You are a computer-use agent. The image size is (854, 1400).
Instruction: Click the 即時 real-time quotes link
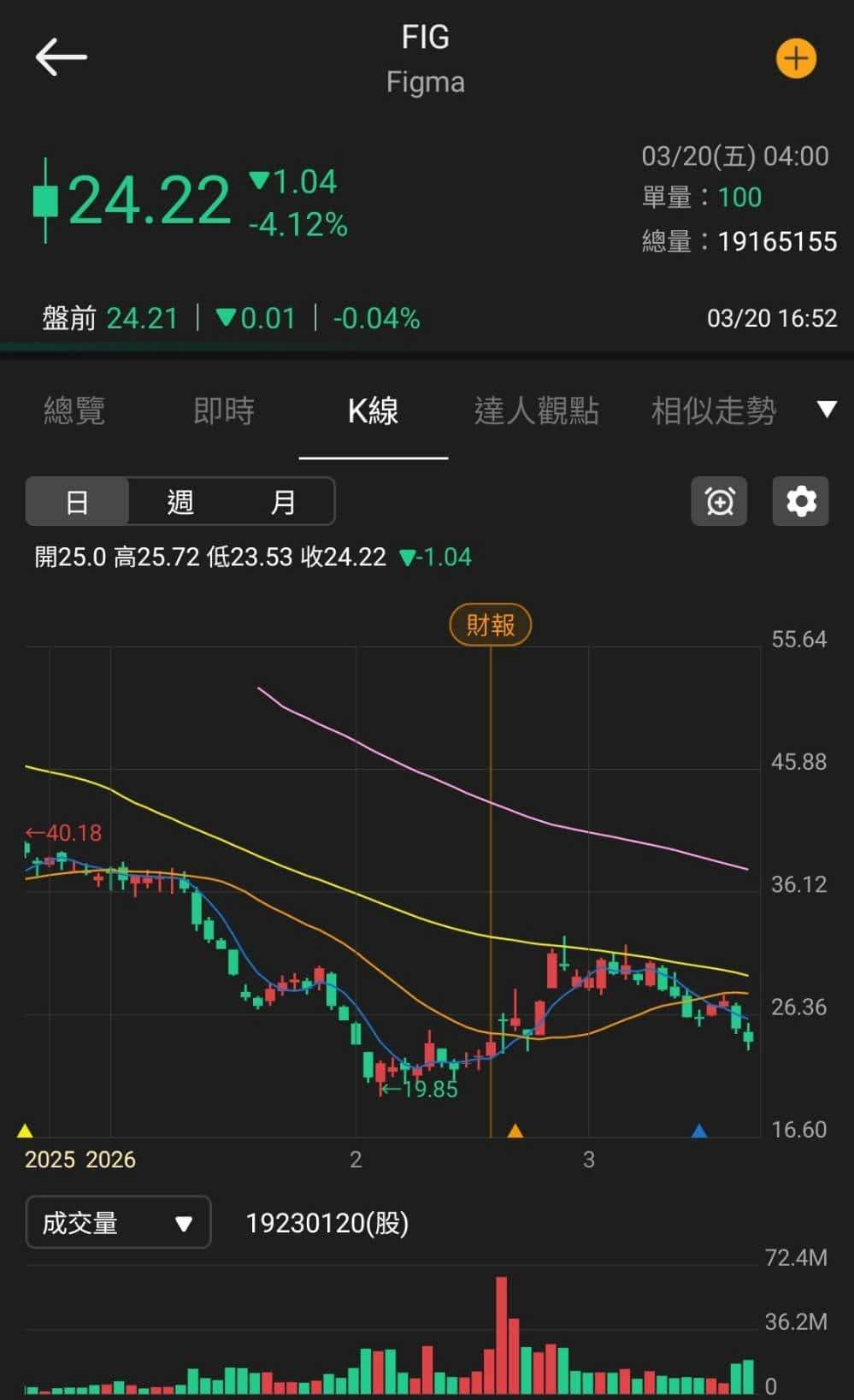tap(225, 411)
